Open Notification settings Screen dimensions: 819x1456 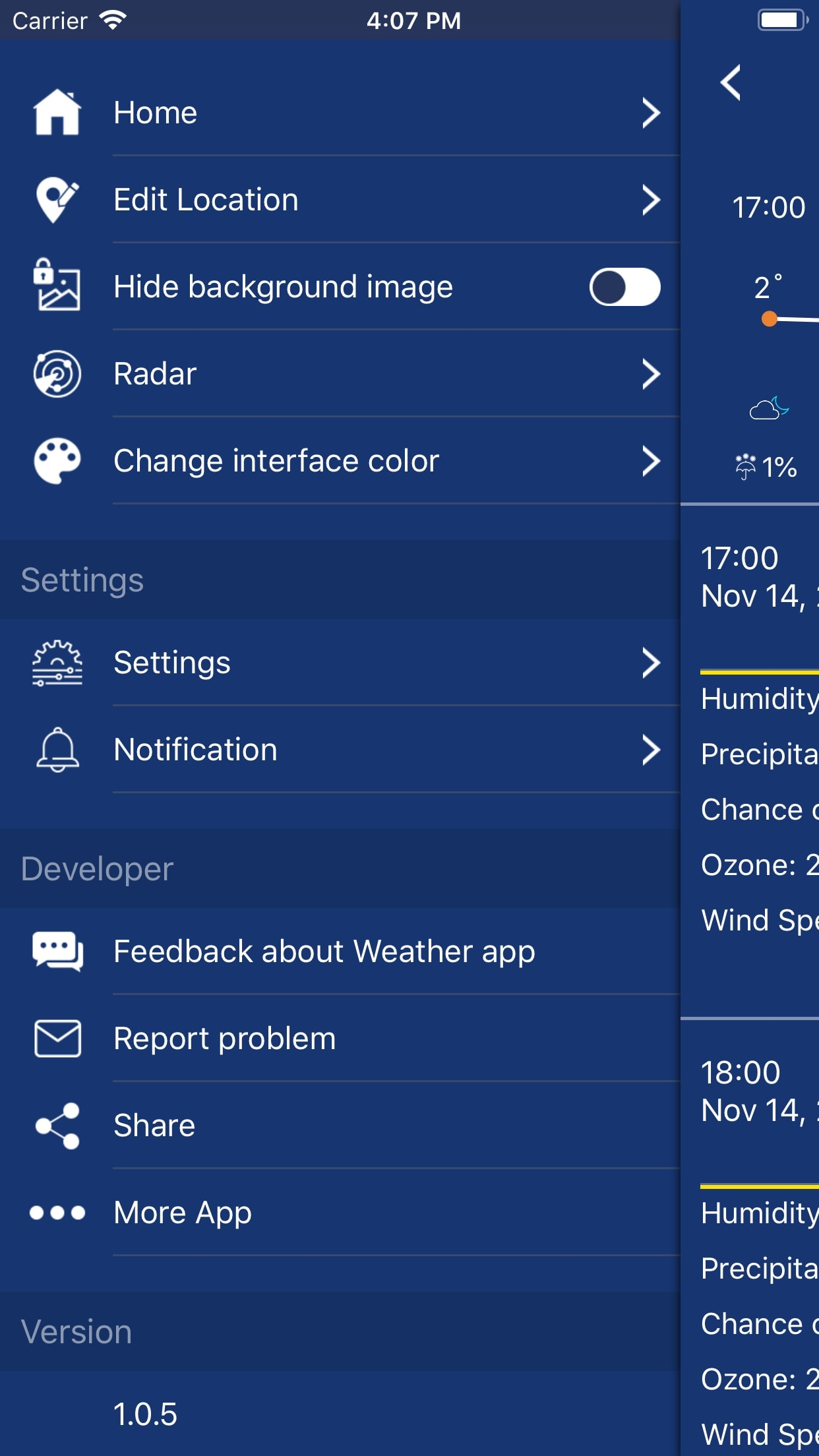pos(340,750)
